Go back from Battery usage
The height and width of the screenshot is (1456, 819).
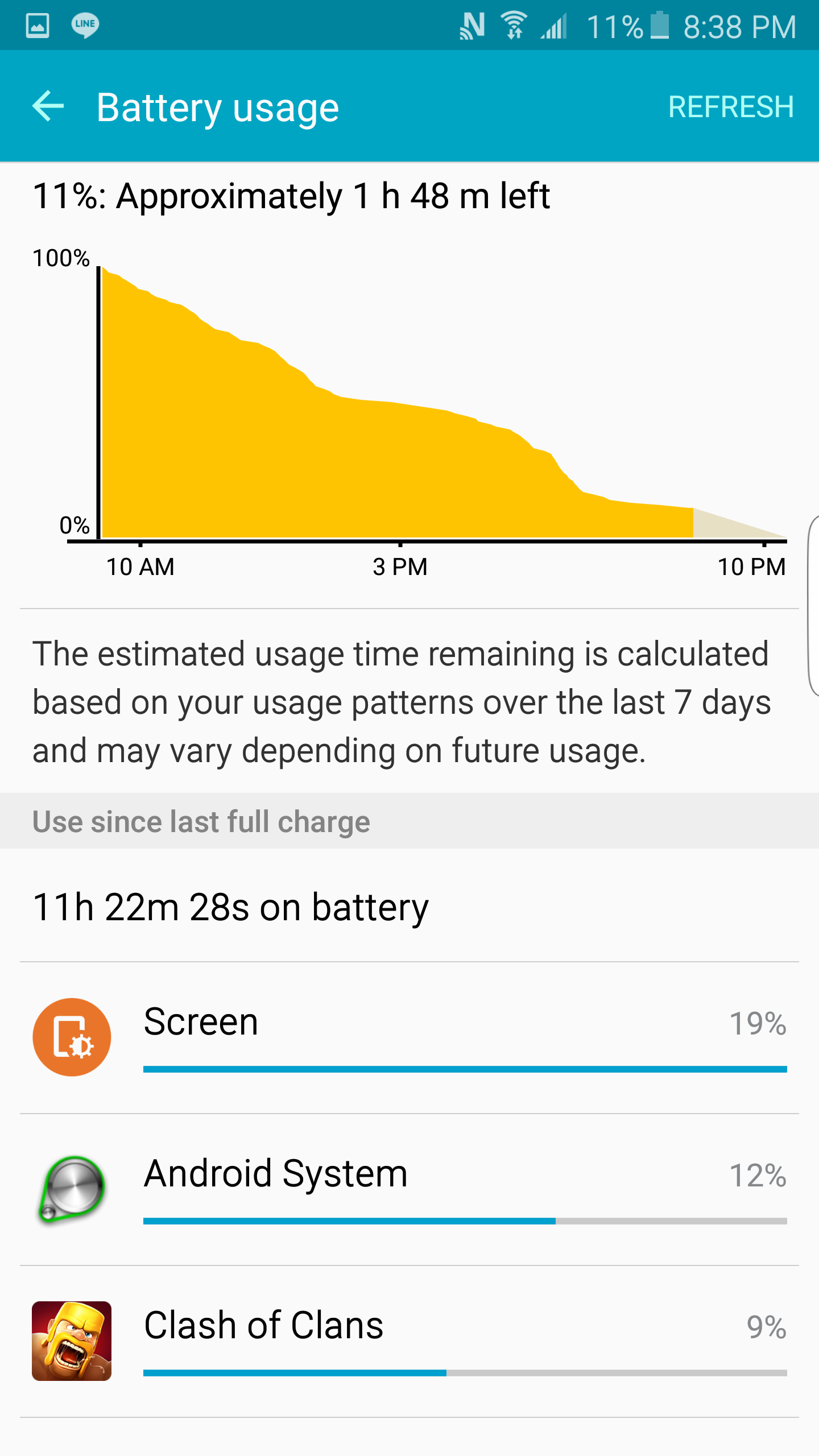[x=48, y=106]
